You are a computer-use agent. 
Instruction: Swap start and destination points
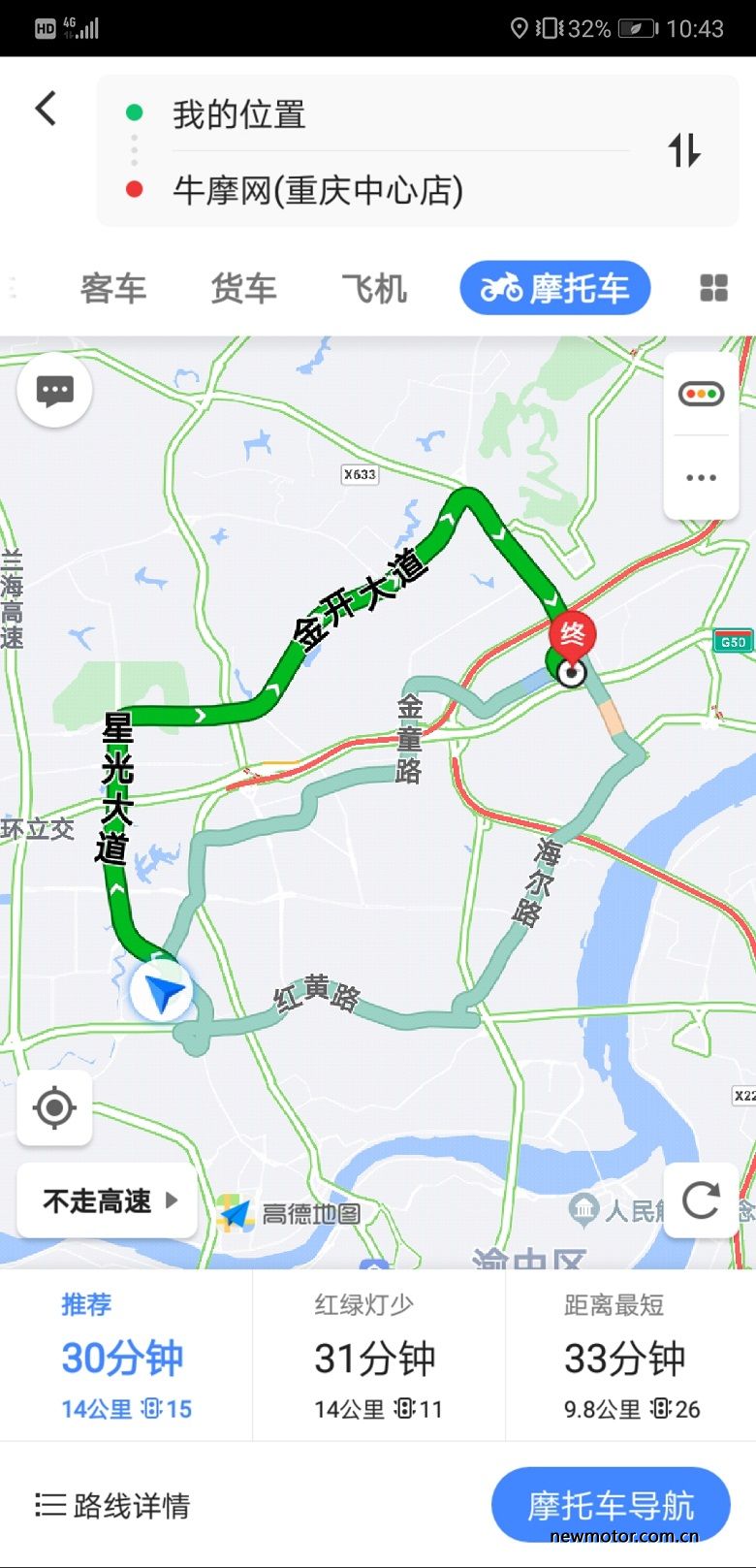tap(684, 150)
